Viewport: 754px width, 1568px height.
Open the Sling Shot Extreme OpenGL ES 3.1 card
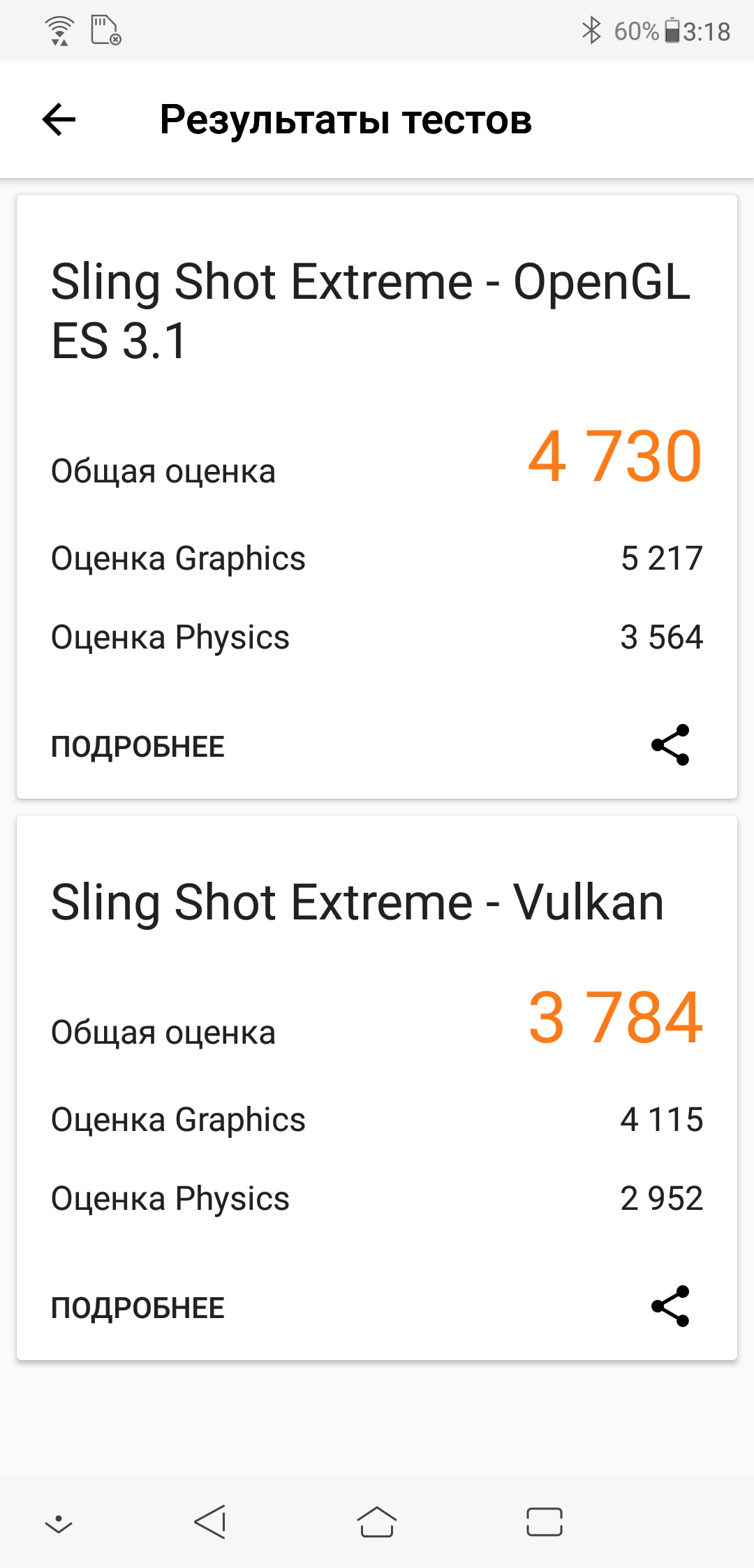[370, 311]
